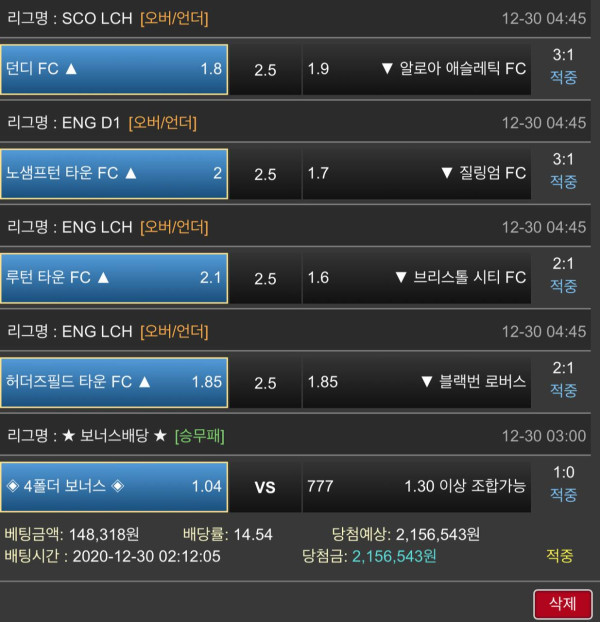Tap the red 삭제 delete button

tap(562, 603)
